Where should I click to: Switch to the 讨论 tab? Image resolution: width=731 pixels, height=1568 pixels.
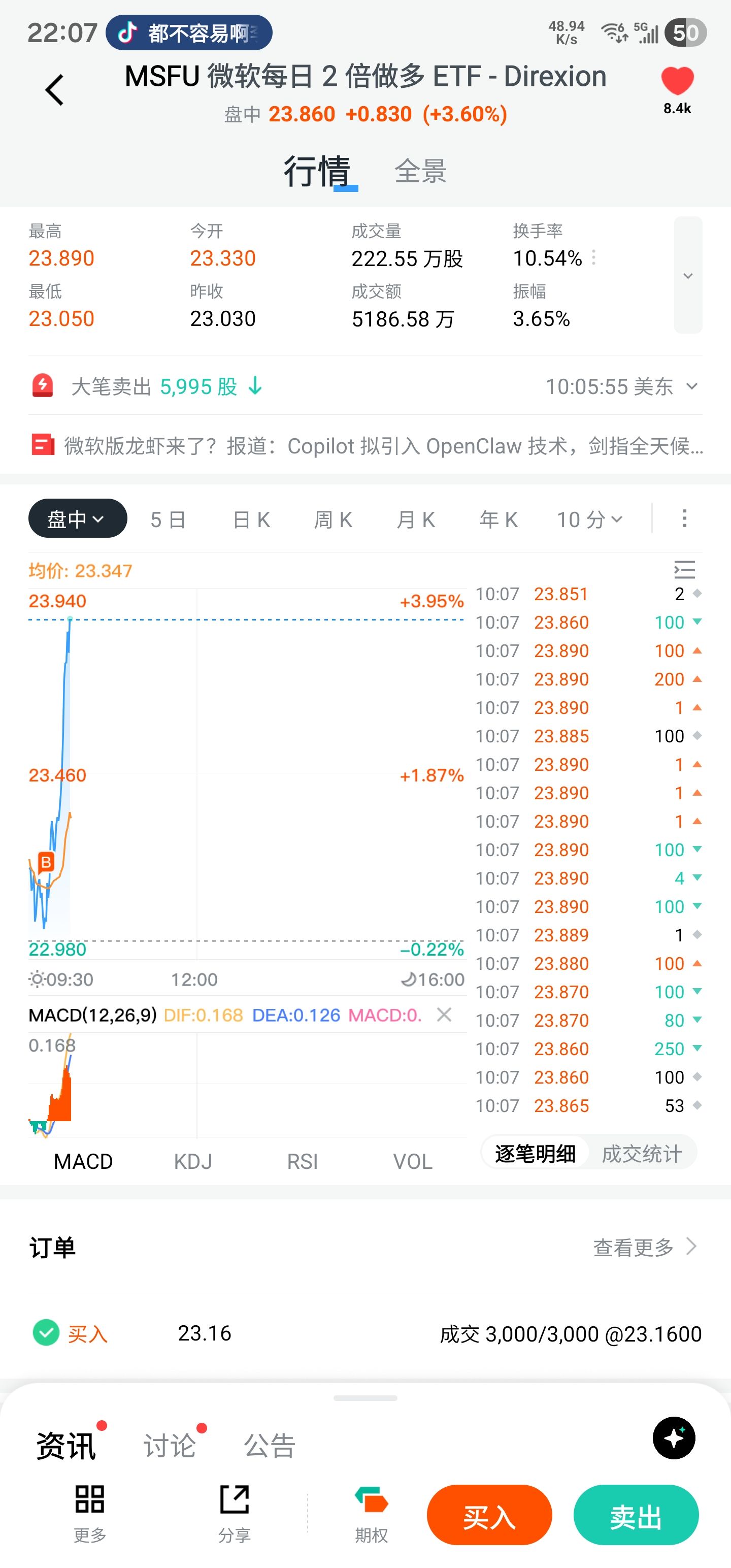tap(170, 1445)
